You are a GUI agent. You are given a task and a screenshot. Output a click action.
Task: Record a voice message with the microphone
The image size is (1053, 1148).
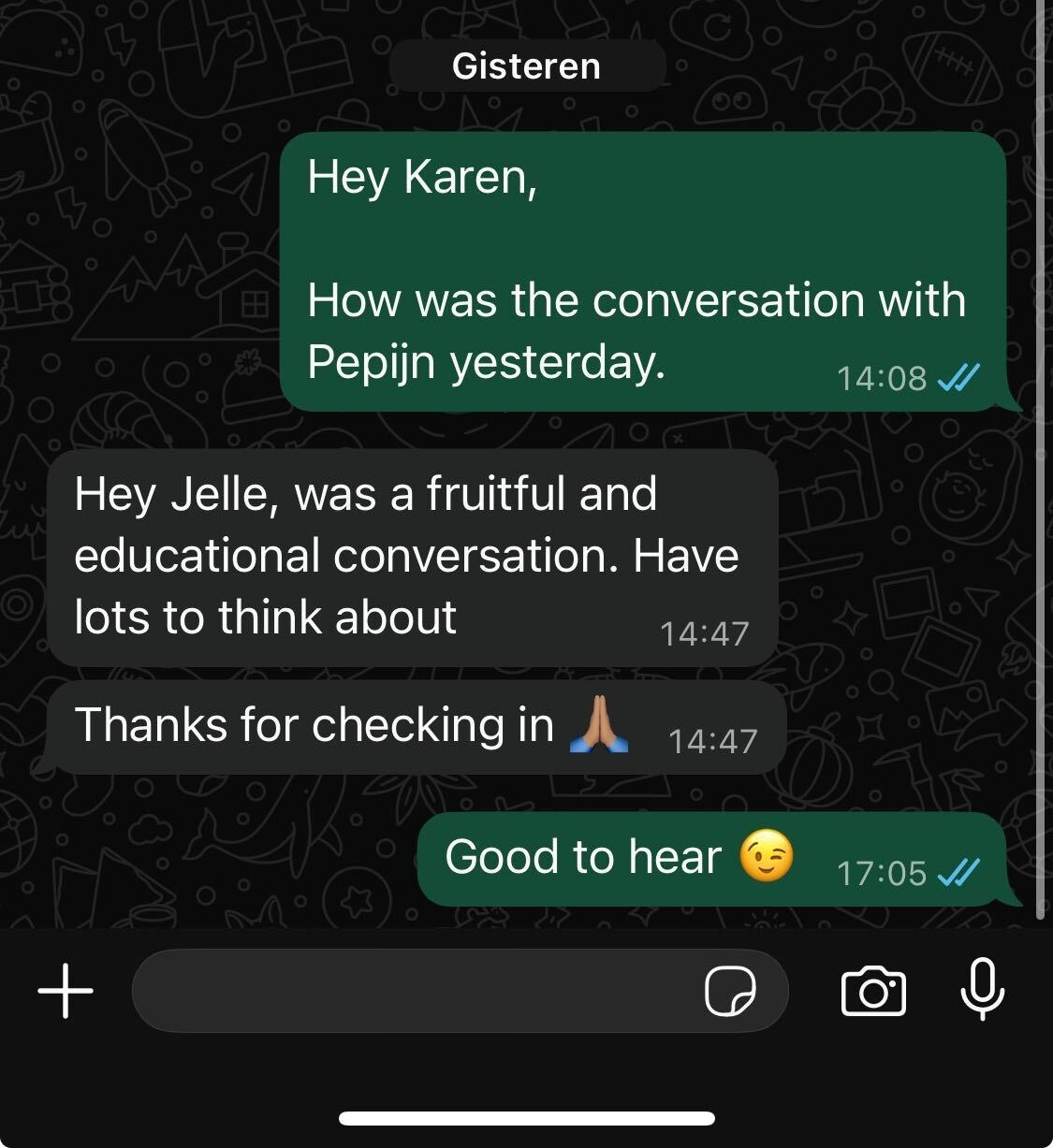coord(983,990)
